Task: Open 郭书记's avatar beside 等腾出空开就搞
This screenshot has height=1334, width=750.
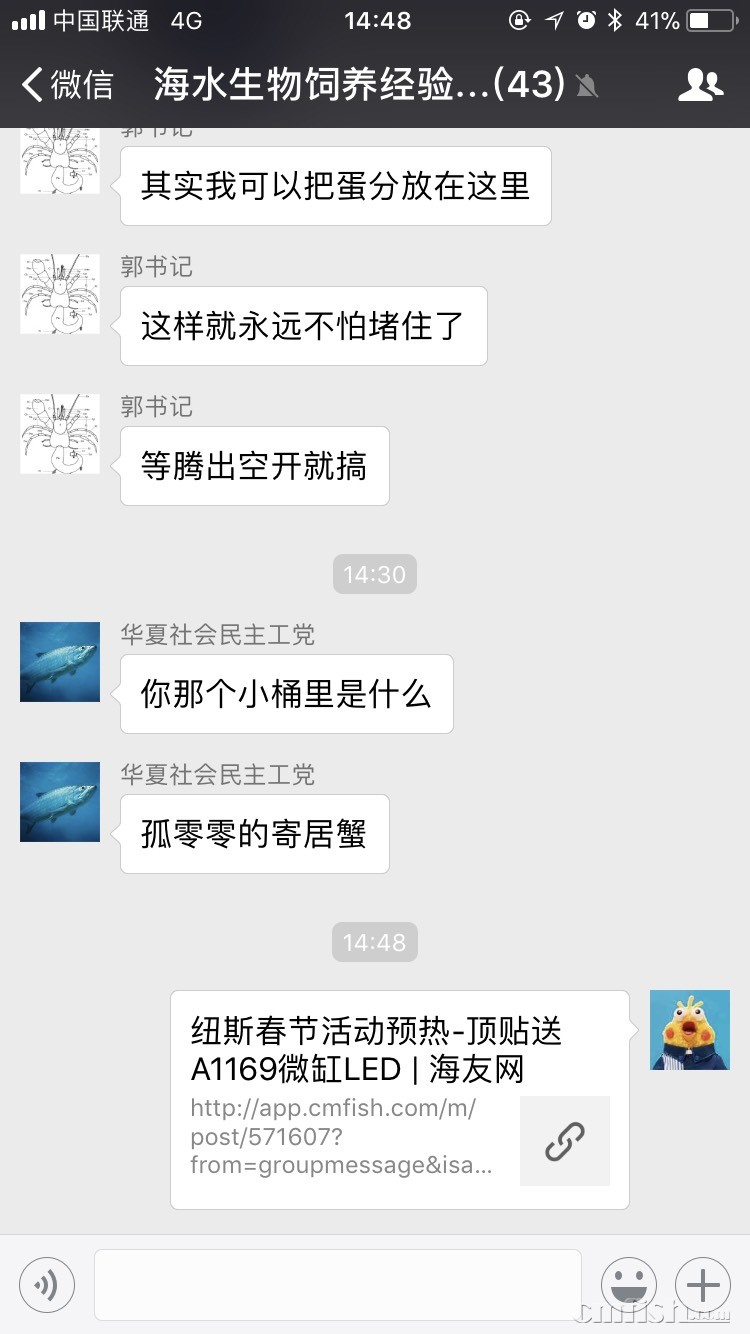Action: 60,434
